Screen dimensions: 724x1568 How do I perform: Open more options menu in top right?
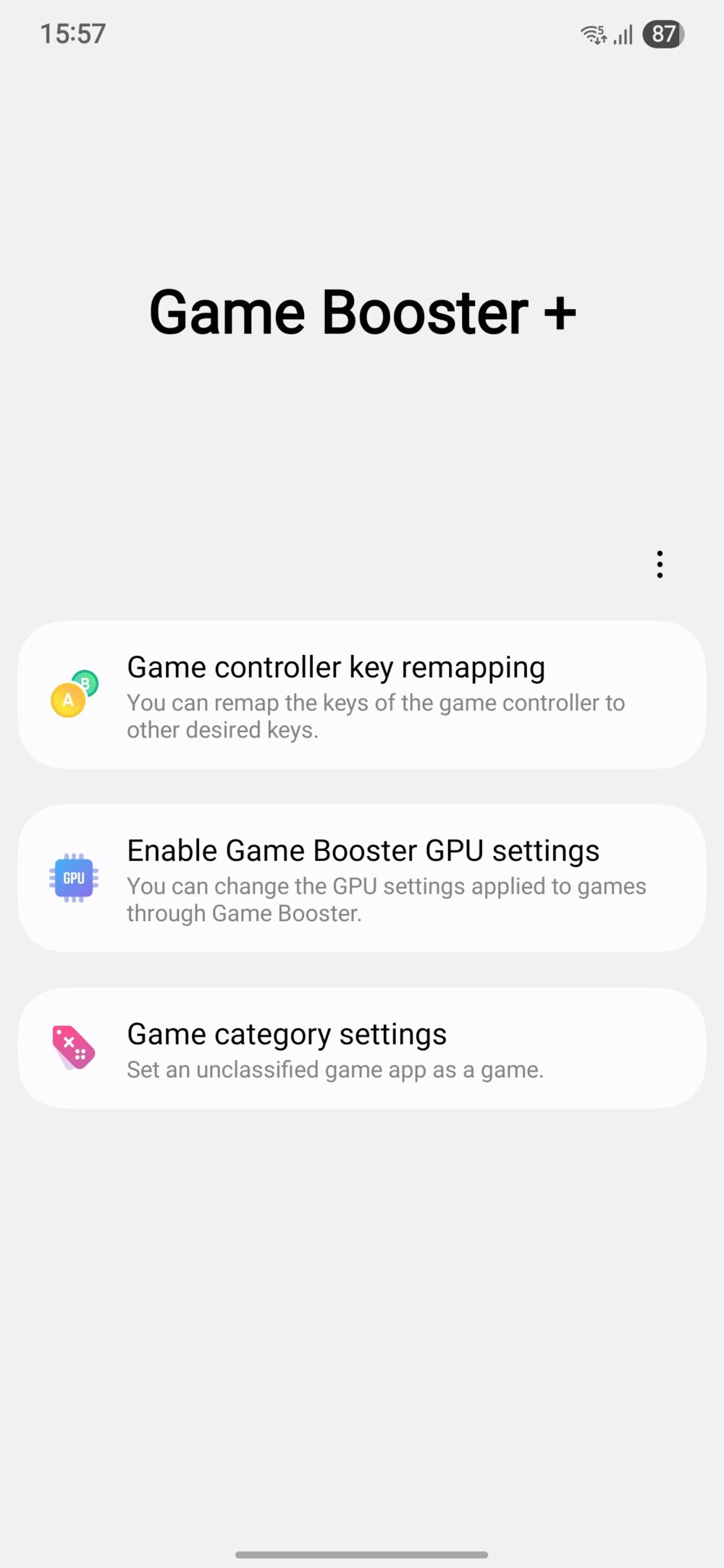pos(660,564)
